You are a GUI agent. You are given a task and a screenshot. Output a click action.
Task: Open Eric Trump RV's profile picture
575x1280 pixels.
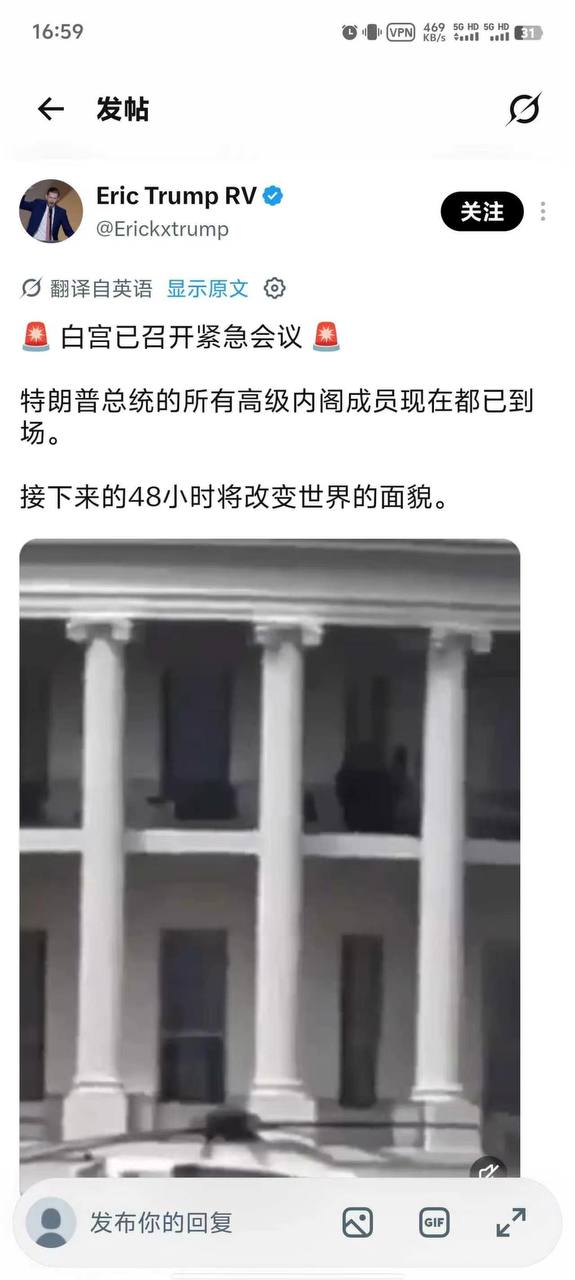coord(51,211)
